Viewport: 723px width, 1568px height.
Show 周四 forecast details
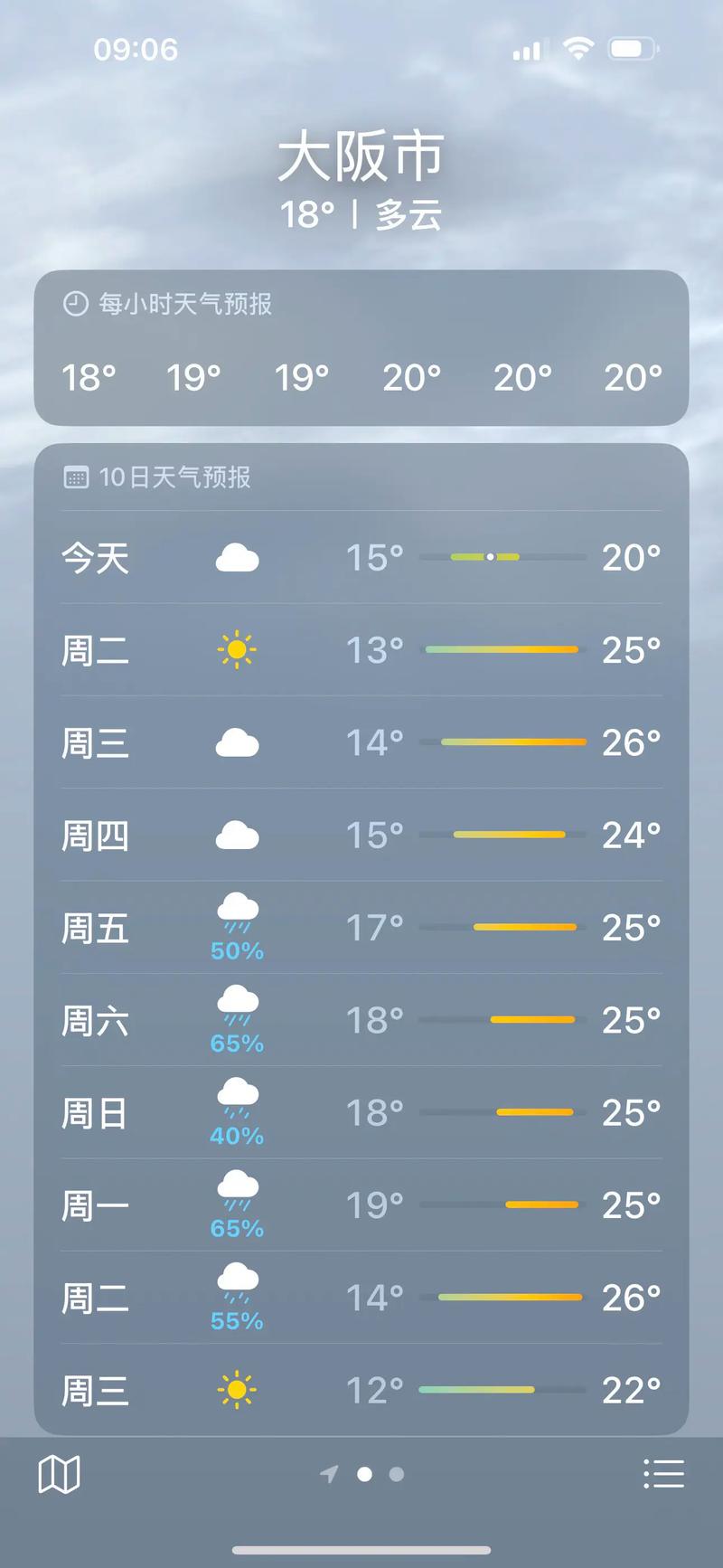pyautogui.click(x=361, y=836)
